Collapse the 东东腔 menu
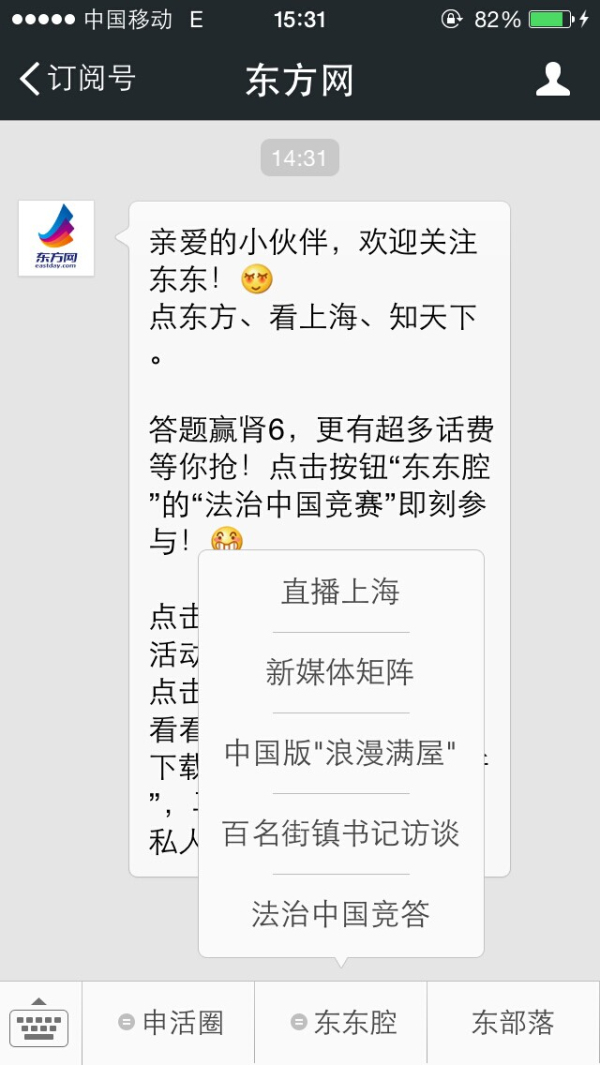Viewport: 600px width, 1065px height. tap(341, 1023)
